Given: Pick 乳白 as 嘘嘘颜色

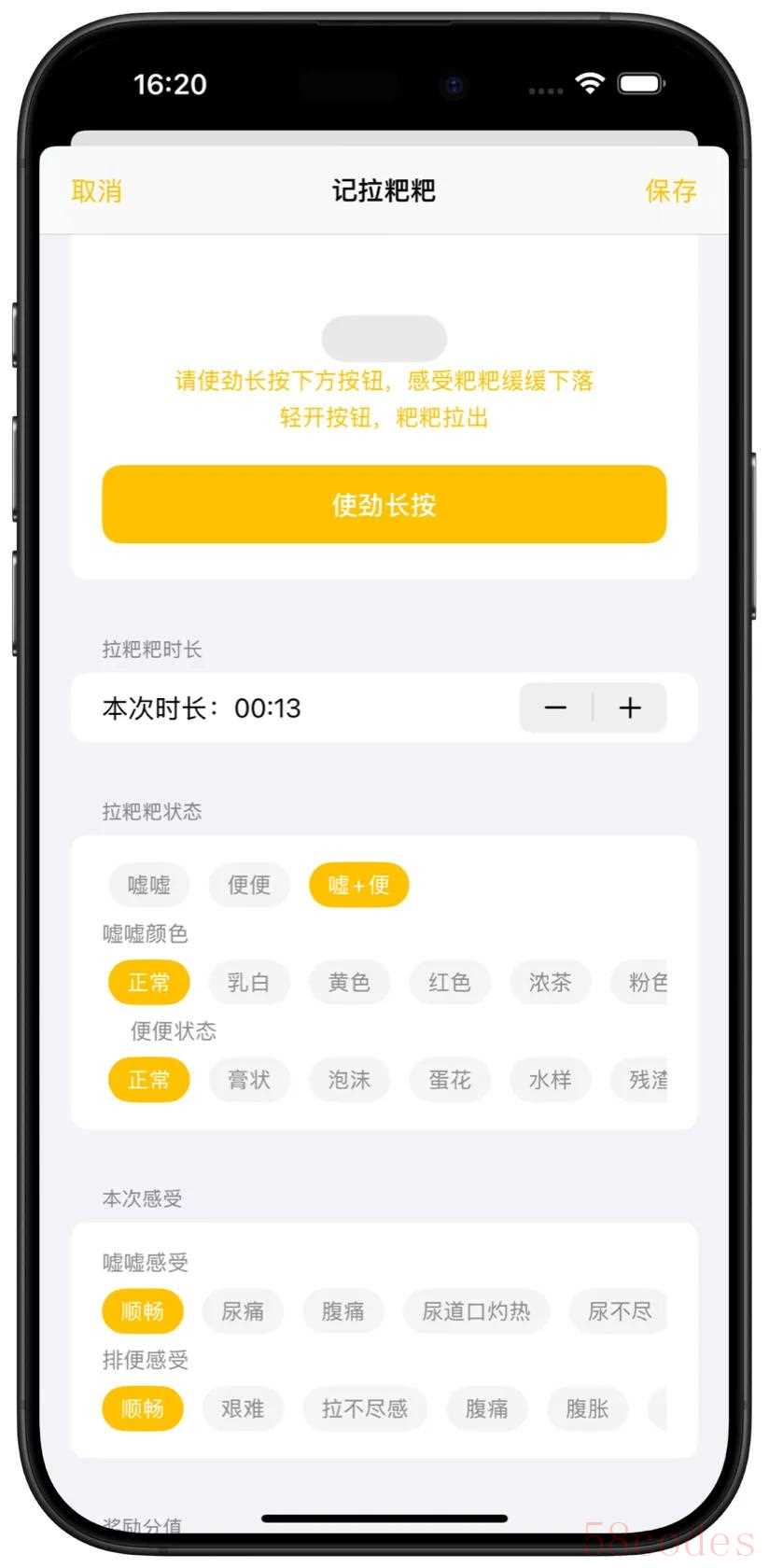Looking at the screenshot, I should 249,983.
